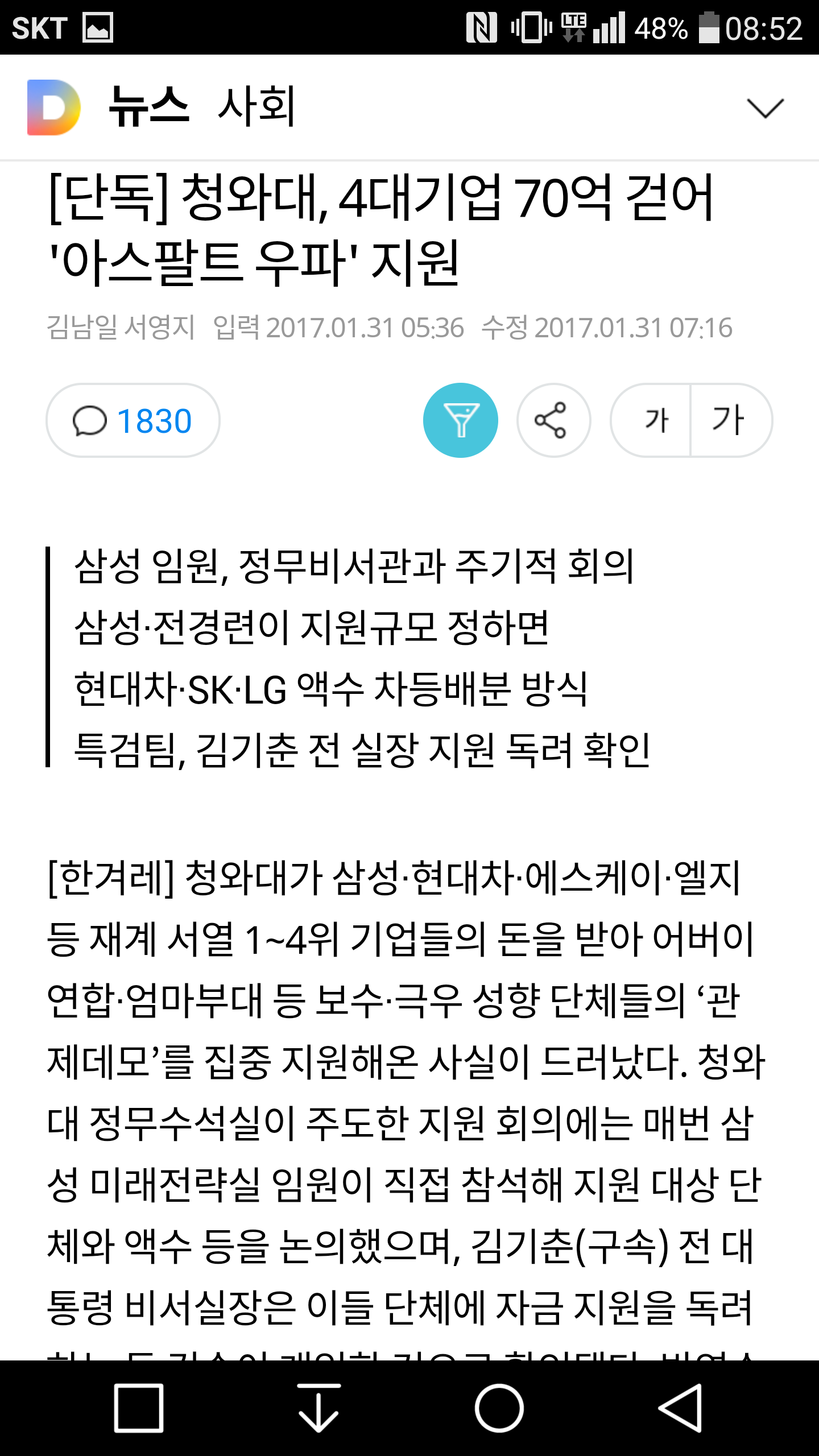Open the 뉴스 home link
The height and width of the screenshot is (1456, 819).
[x=148, y=106]
